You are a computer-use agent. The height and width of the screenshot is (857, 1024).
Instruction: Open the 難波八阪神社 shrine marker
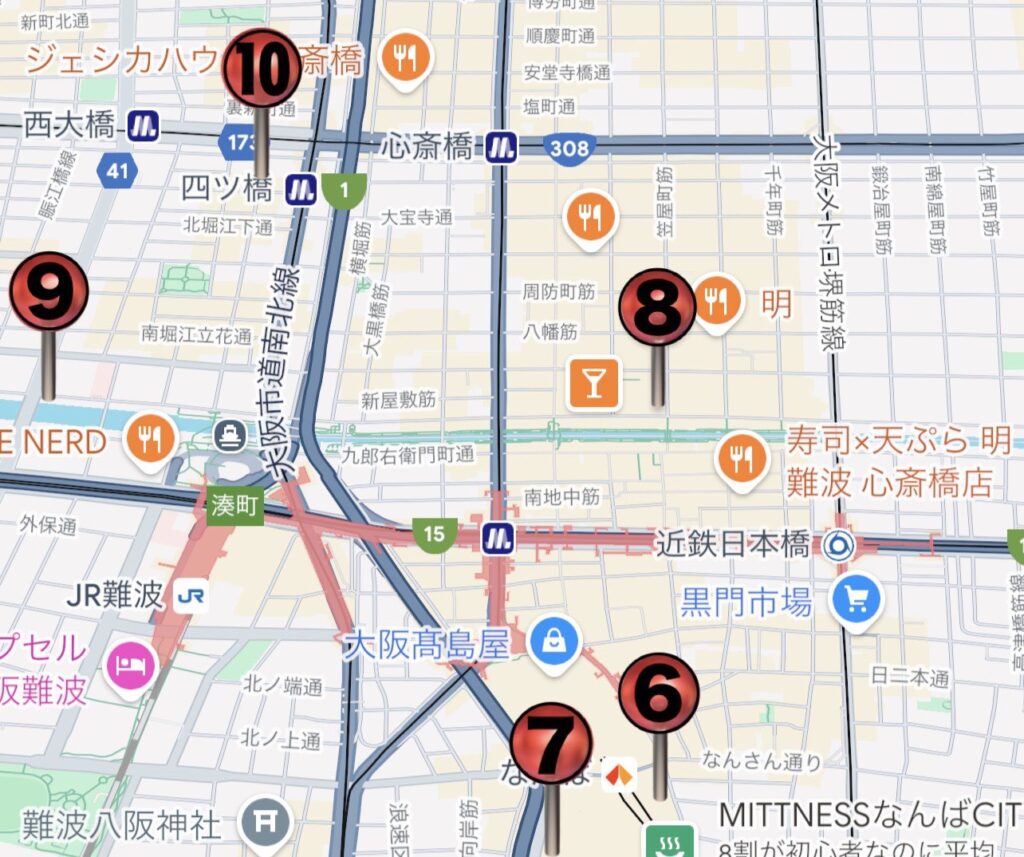tap(266, 826)
